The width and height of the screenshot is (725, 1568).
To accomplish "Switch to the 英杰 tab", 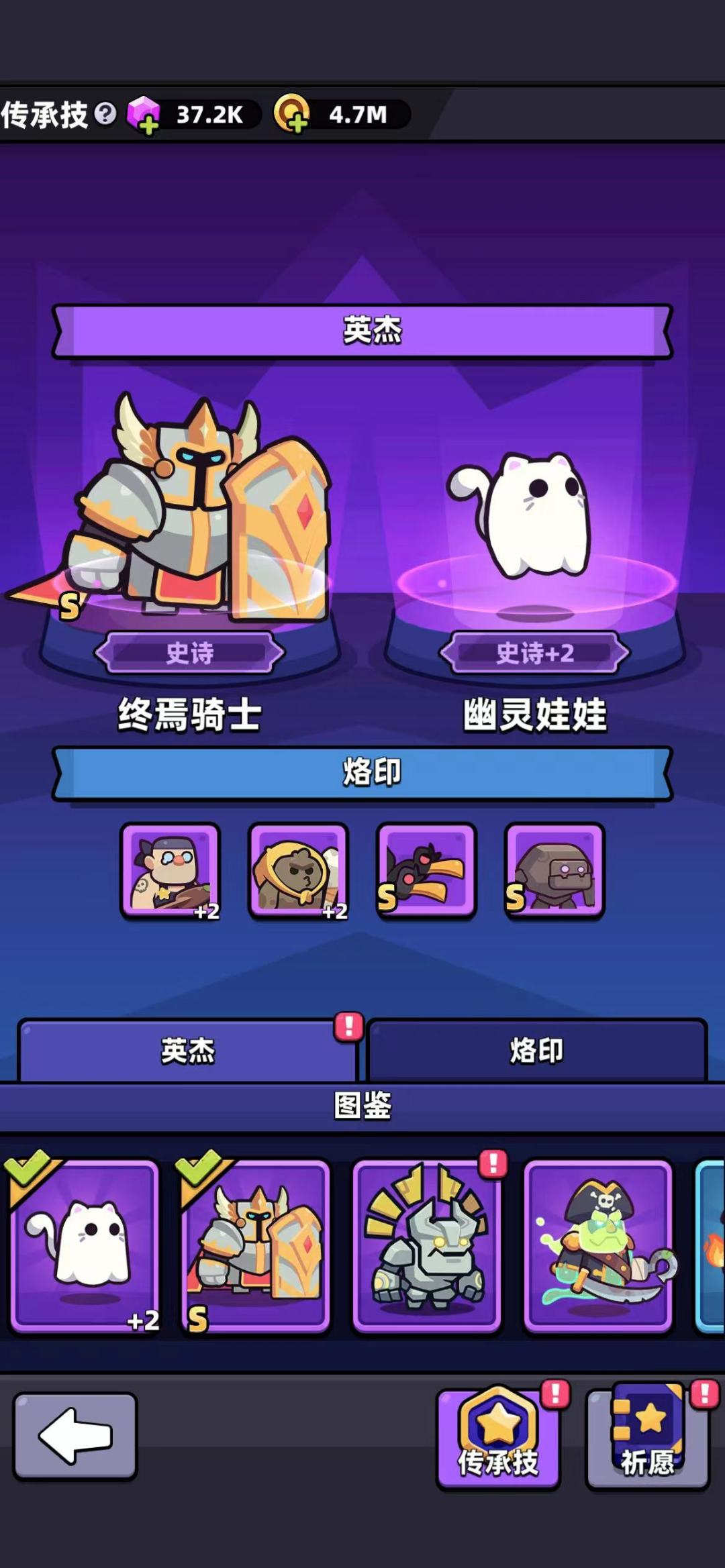I will [x=188, y=1052].
